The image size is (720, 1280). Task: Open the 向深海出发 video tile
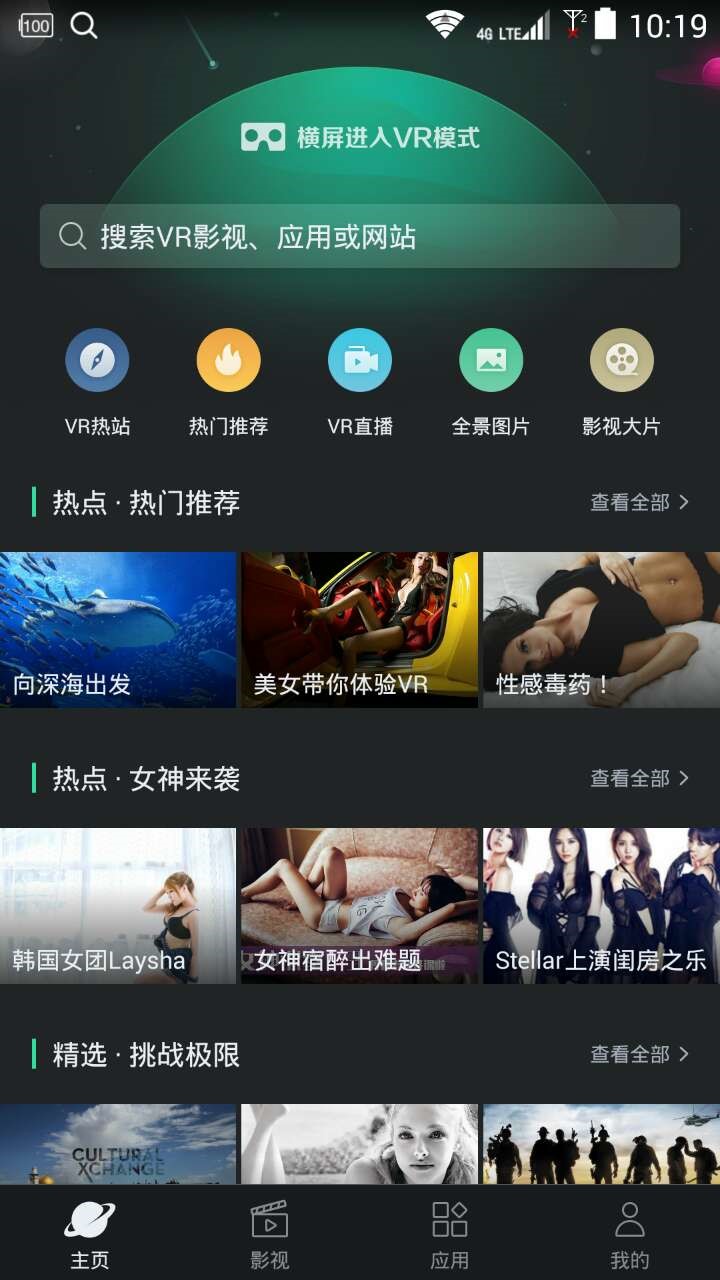[118, 630]
